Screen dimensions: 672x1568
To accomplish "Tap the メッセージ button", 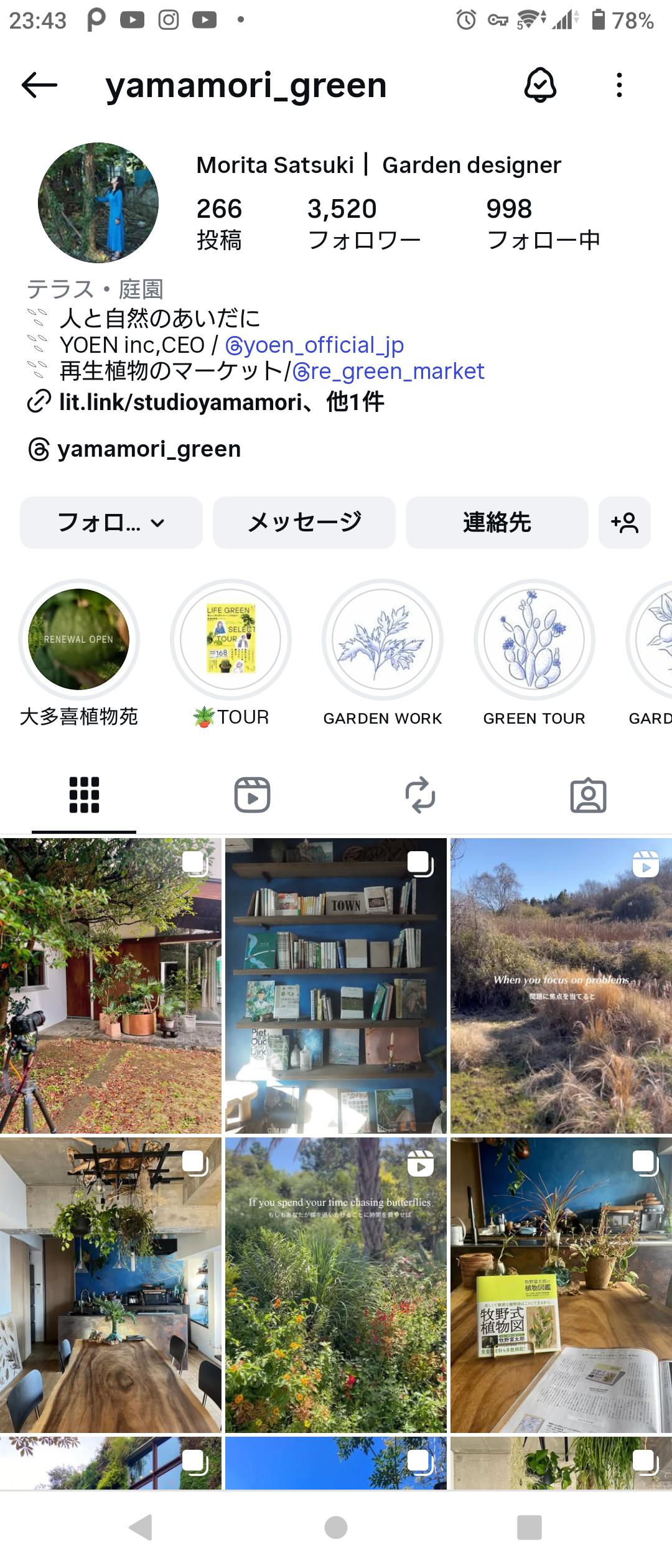I will click(x=304, y=523).
